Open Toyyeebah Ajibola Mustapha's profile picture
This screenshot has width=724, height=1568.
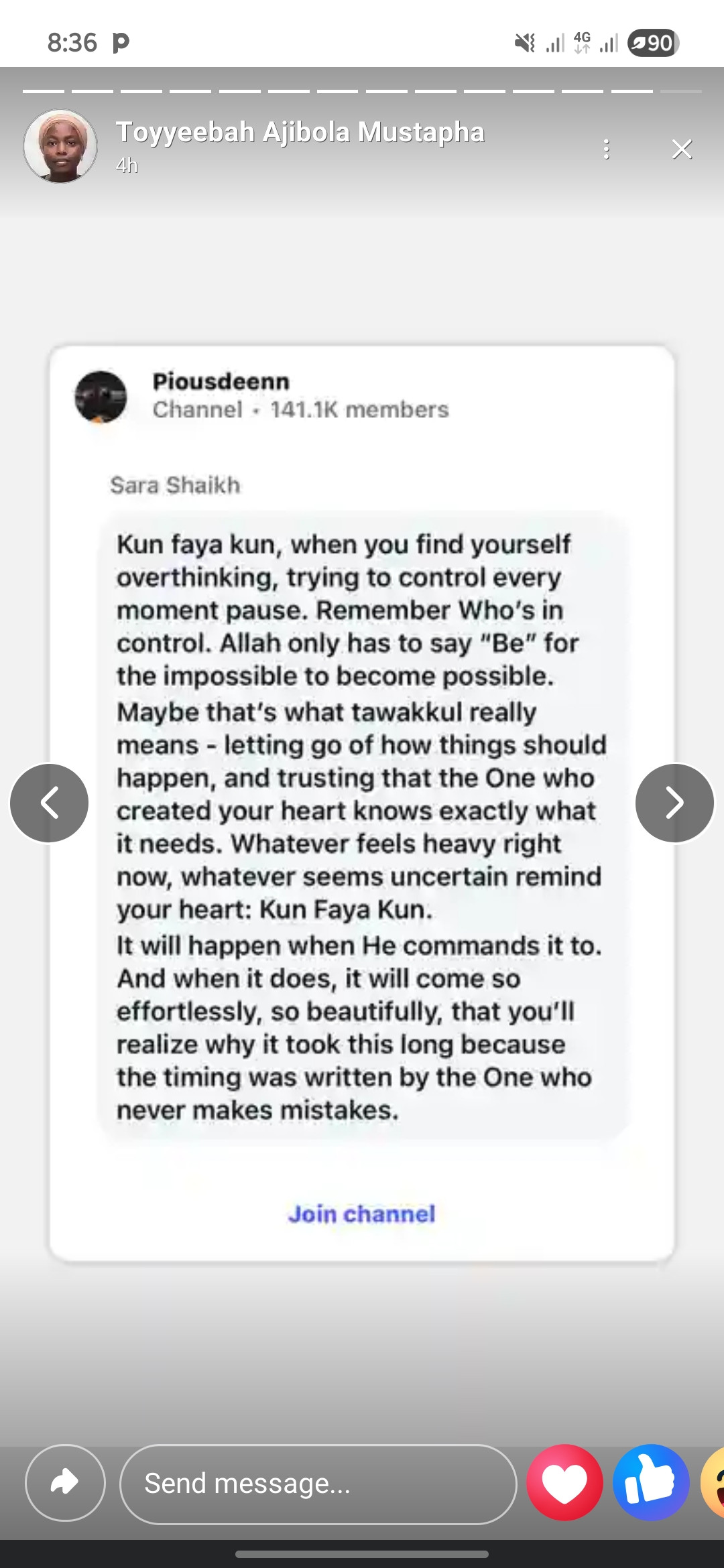60,146
